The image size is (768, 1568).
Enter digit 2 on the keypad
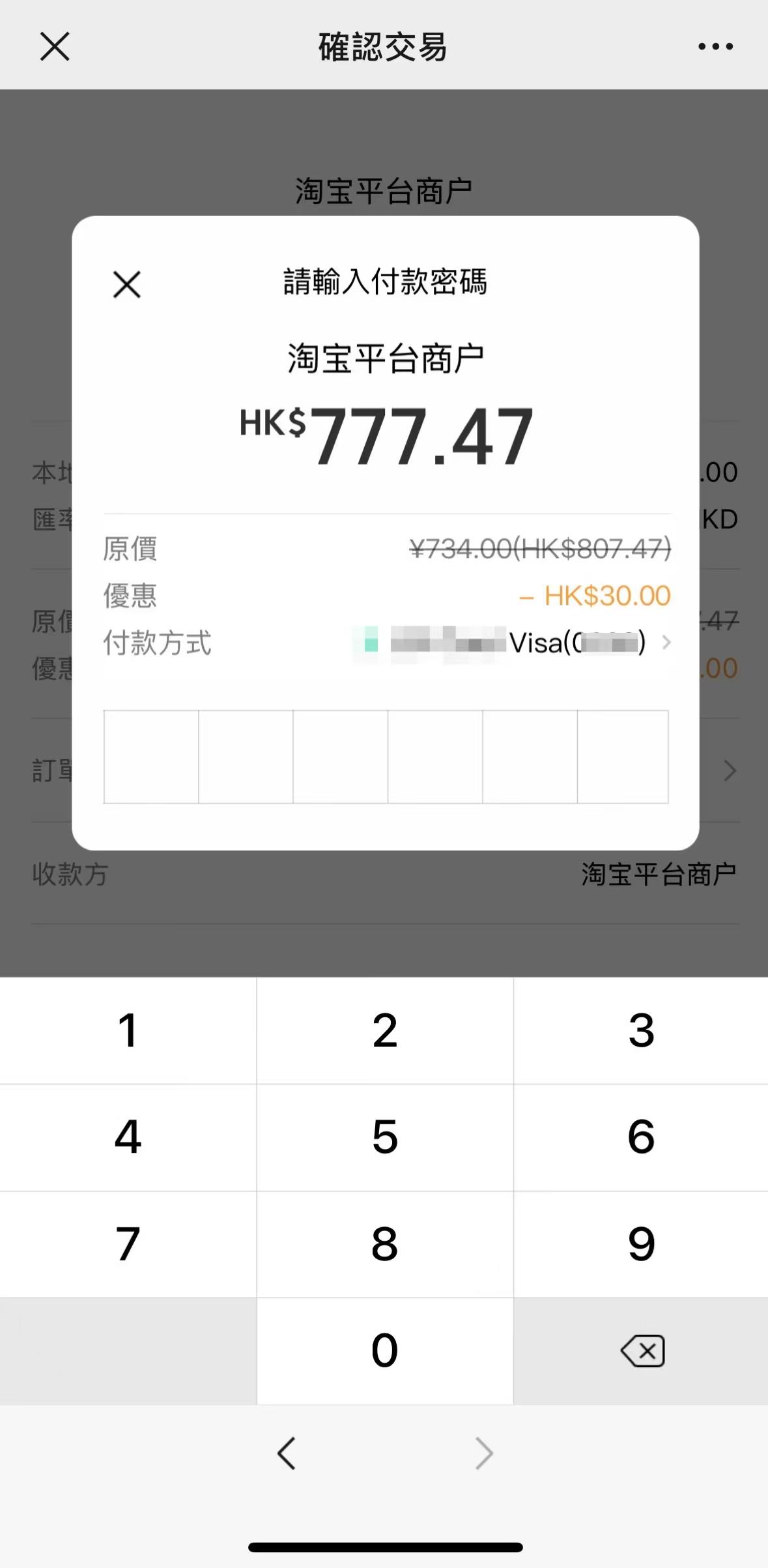[385, 1030]
